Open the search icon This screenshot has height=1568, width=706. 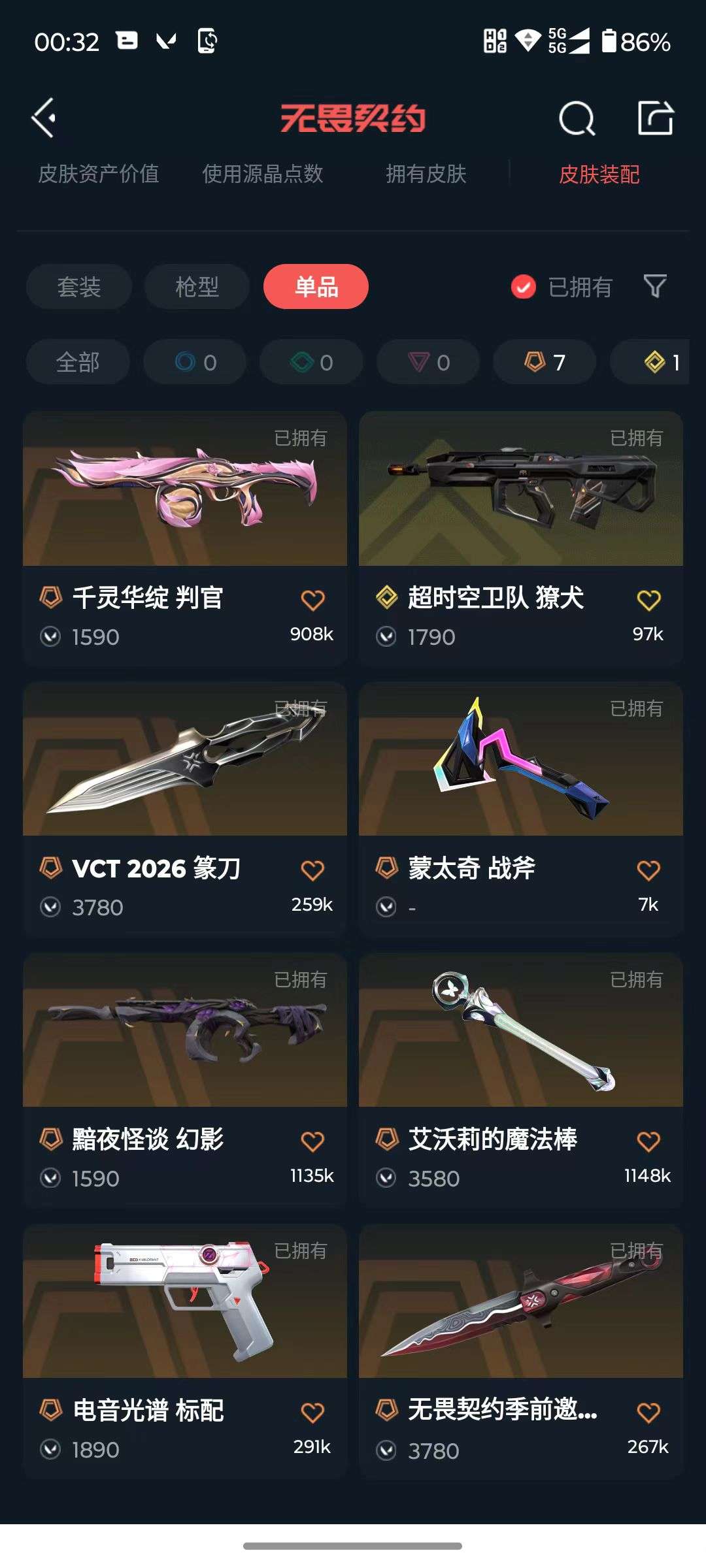[x=575, y=118]
